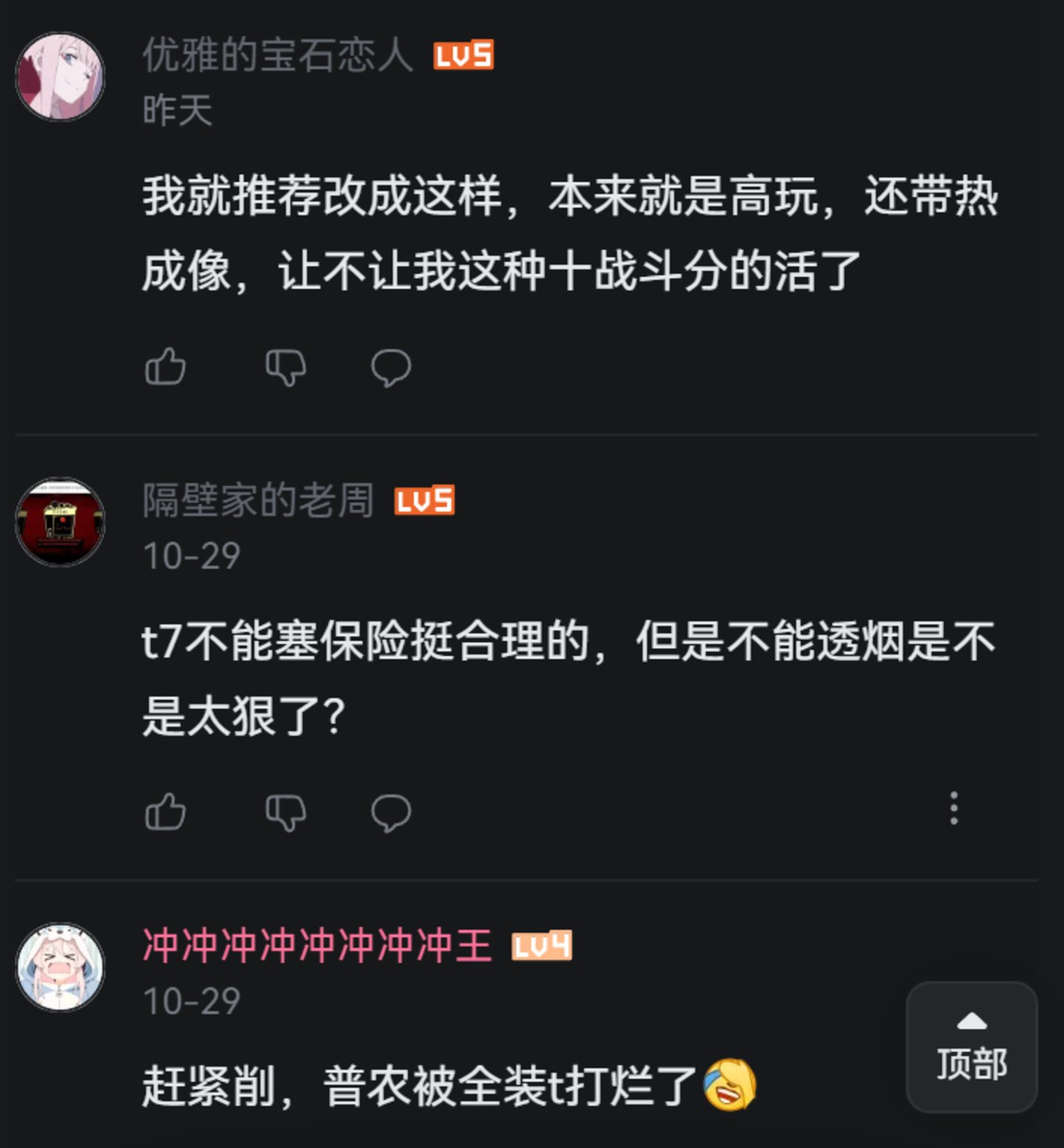Screen dimensions: 1064x1148
Task: Reply to 隔壁家的老周's comment
Action: [390, 813]
